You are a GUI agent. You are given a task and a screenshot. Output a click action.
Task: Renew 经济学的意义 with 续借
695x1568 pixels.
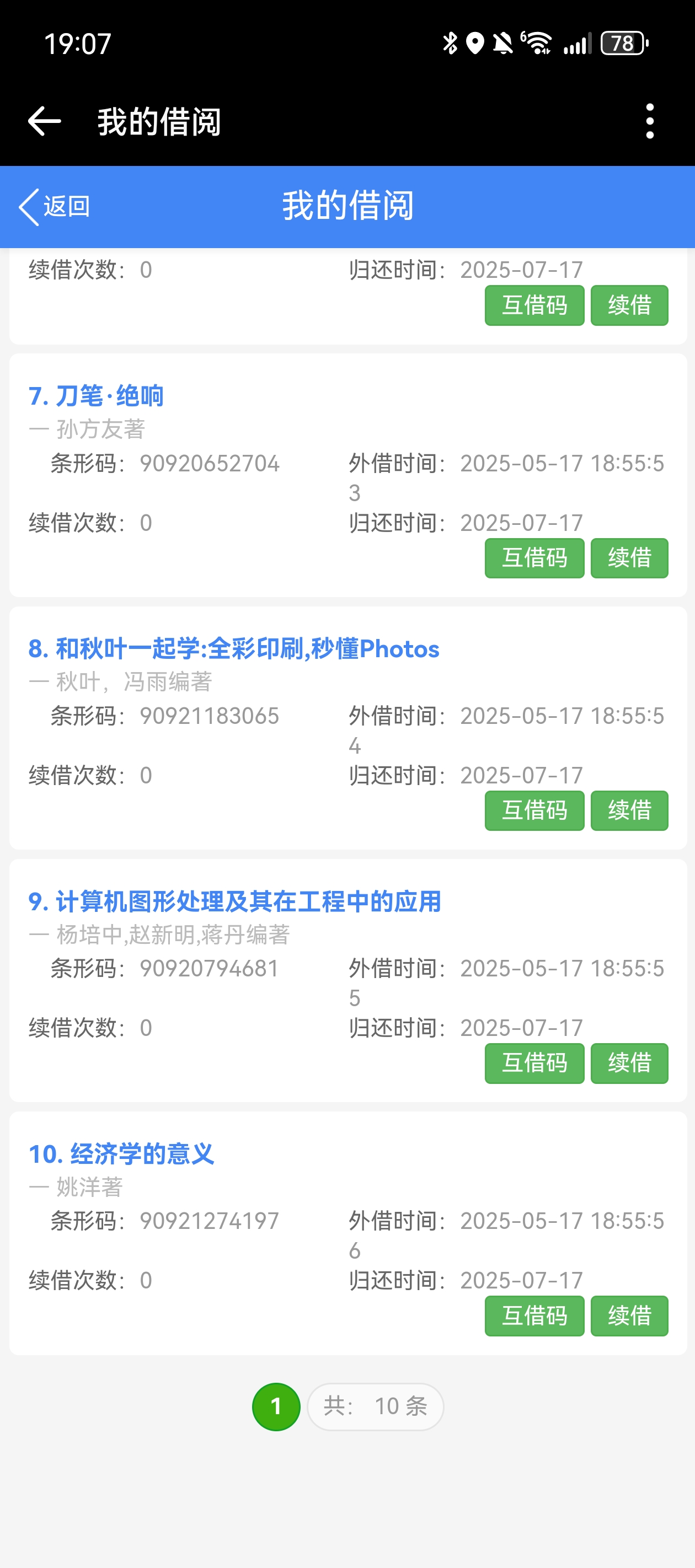coord(629,1315)
